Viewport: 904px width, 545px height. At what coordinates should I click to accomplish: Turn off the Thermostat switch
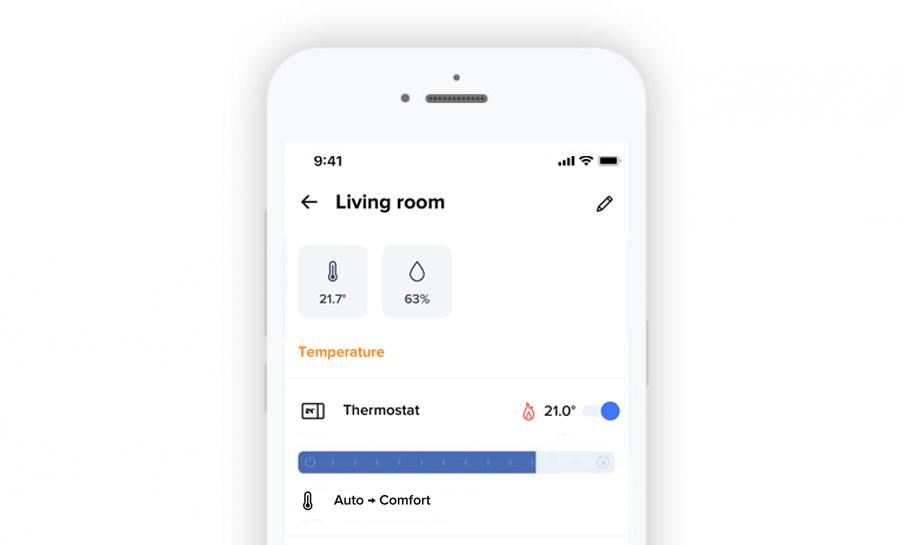coord(603,411)
